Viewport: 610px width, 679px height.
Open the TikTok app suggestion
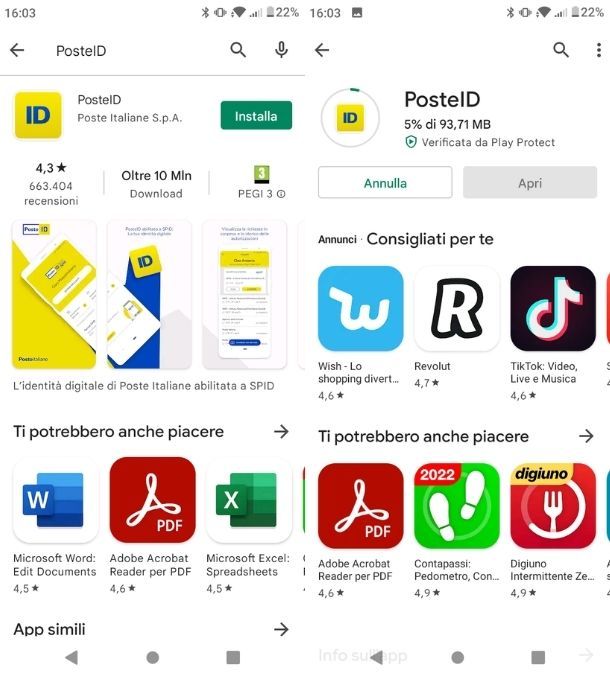click(x=552, y=309)
